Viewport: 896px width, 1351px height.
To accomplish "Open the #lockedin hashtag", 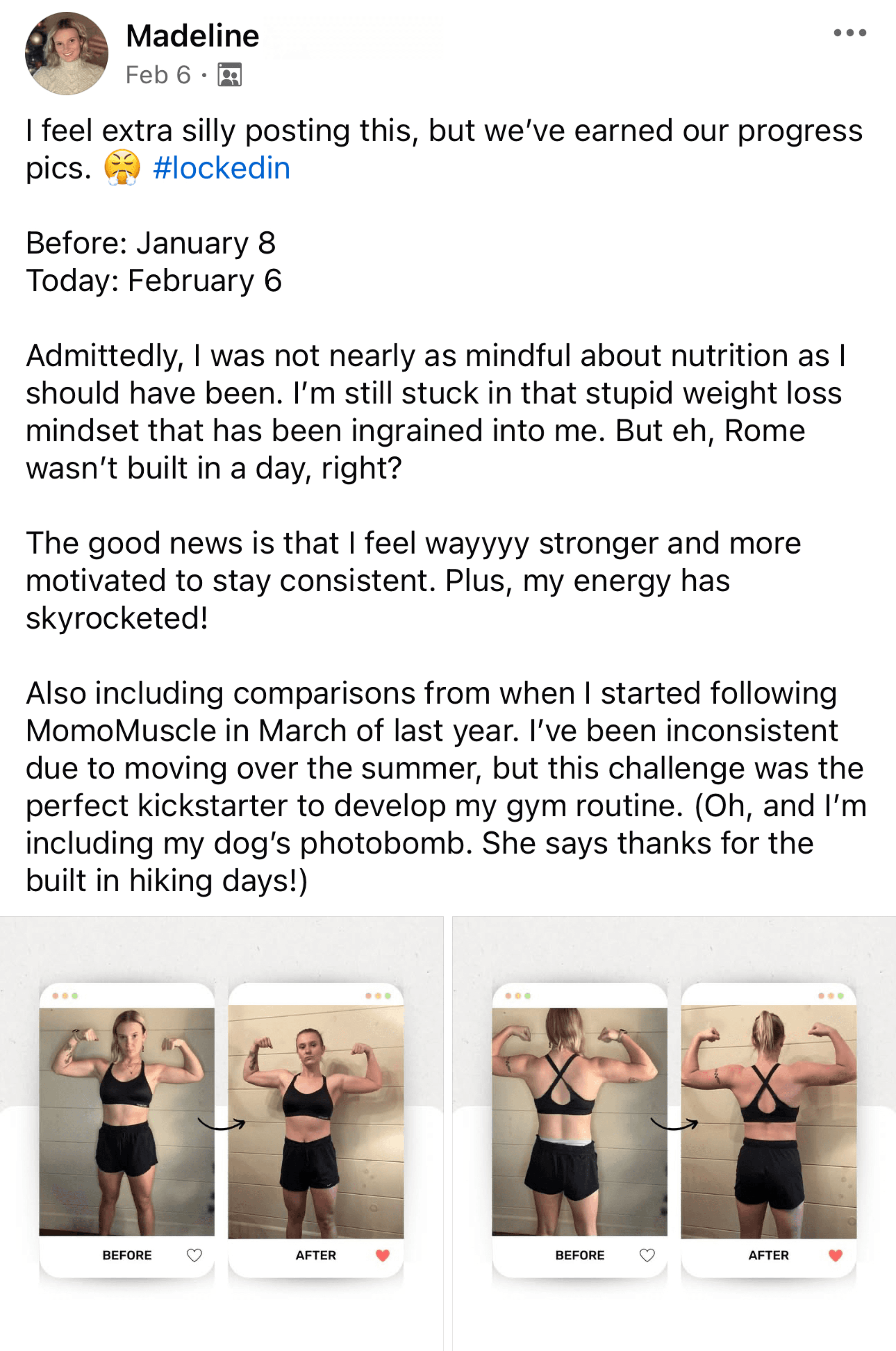I will click(x=221, y=168).
